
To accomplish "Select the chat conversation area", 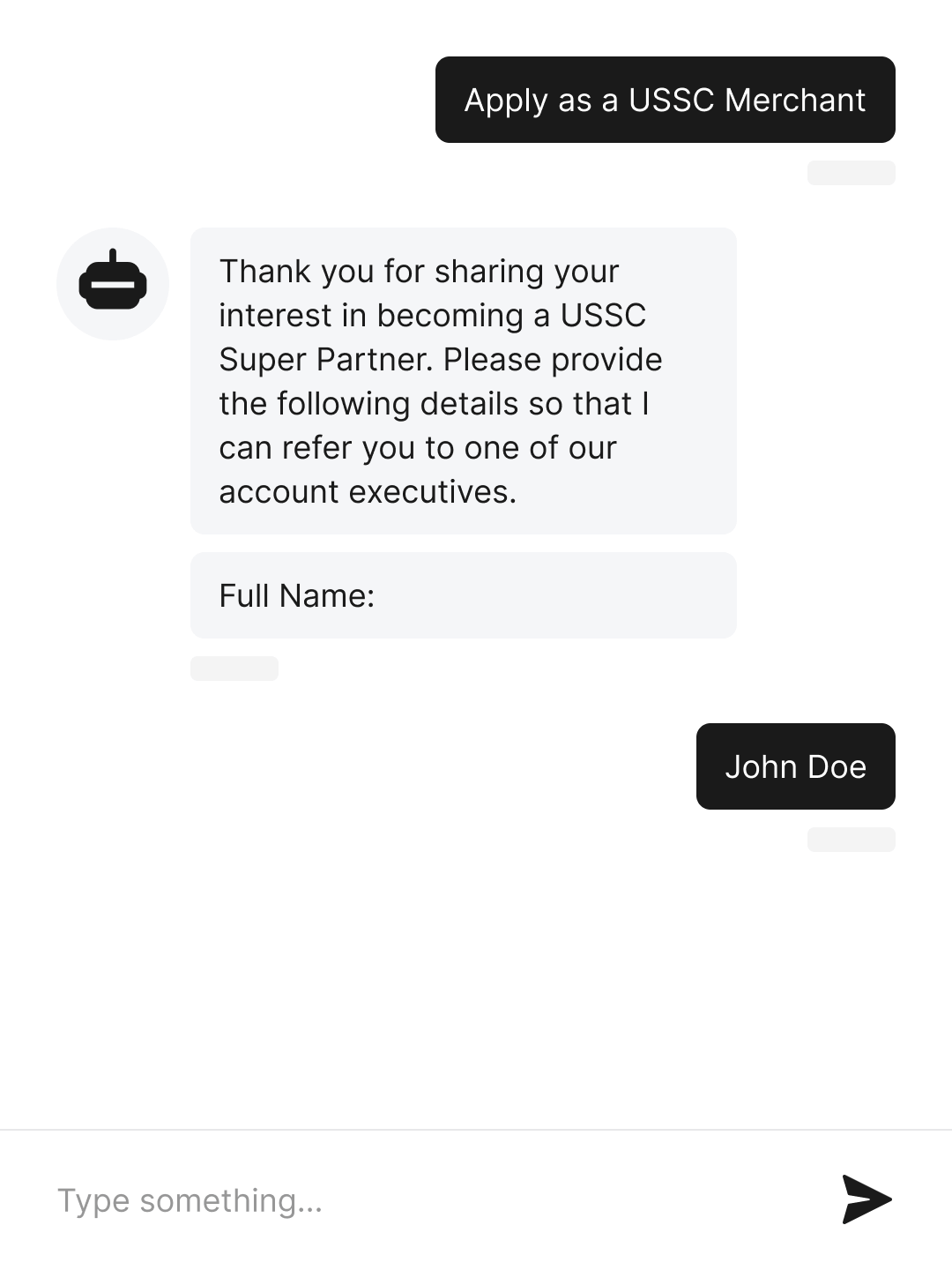I will (476, 564).
